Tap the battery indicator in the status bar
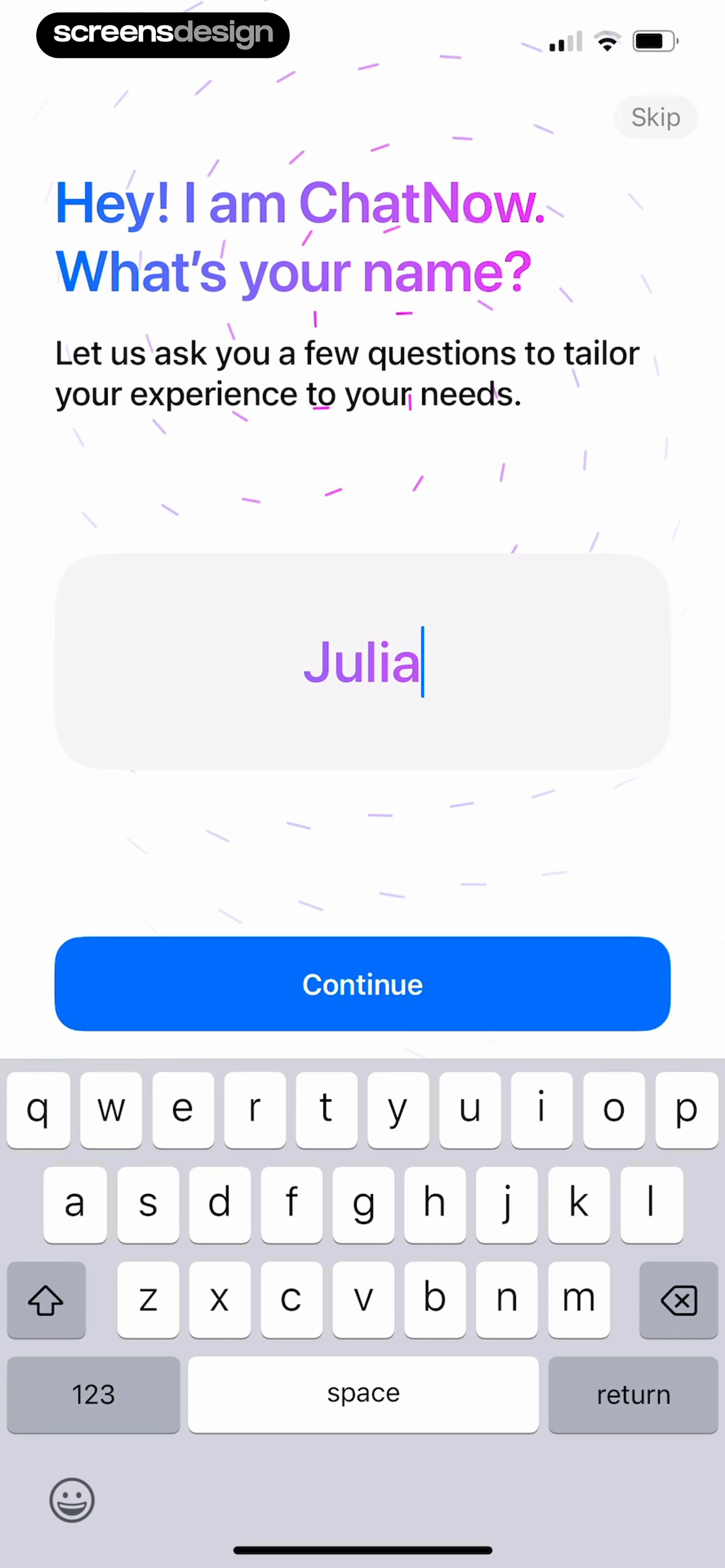725x1568 pixels. pos(655,41)
